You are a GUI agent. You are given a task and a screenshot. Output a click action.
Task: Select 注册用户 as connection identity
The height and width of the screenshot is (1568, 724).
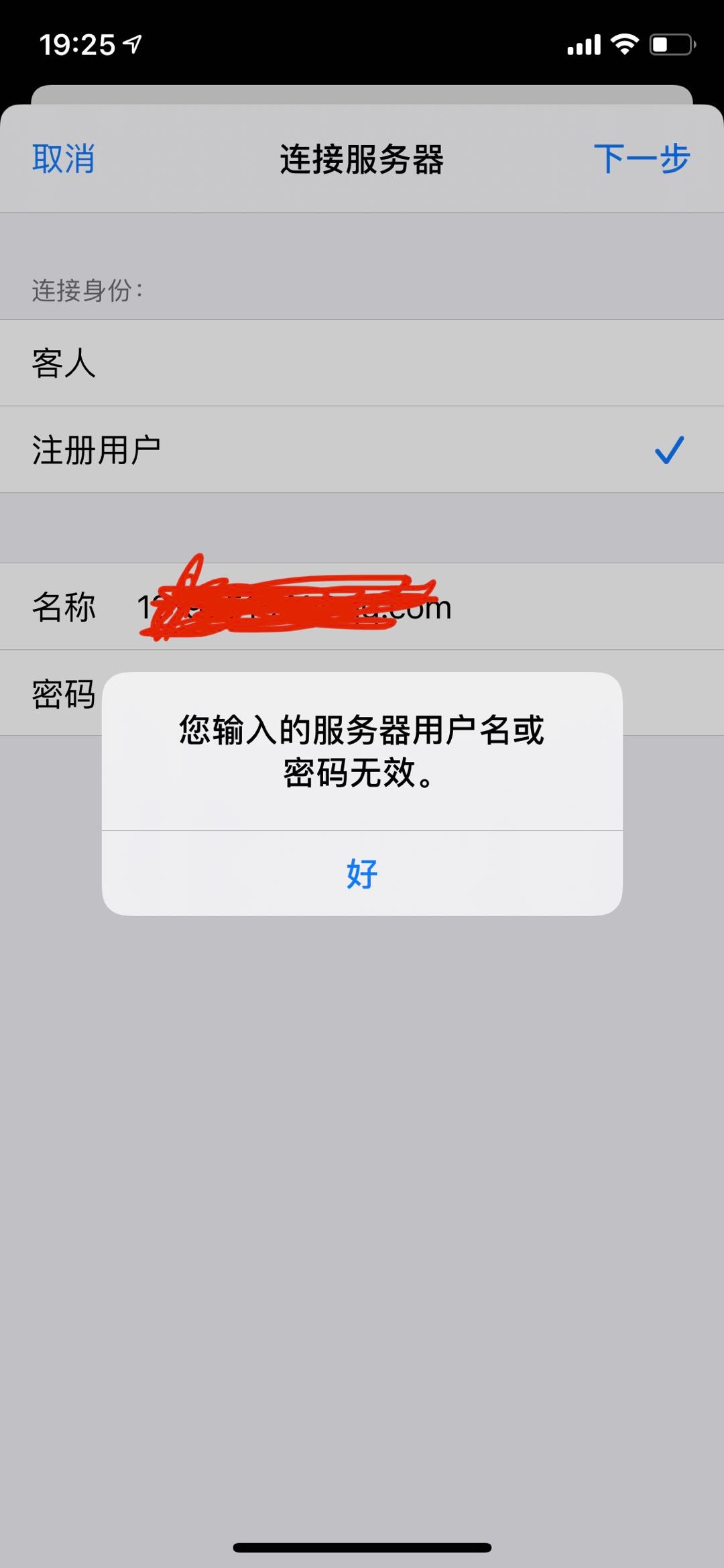[362, 450]
